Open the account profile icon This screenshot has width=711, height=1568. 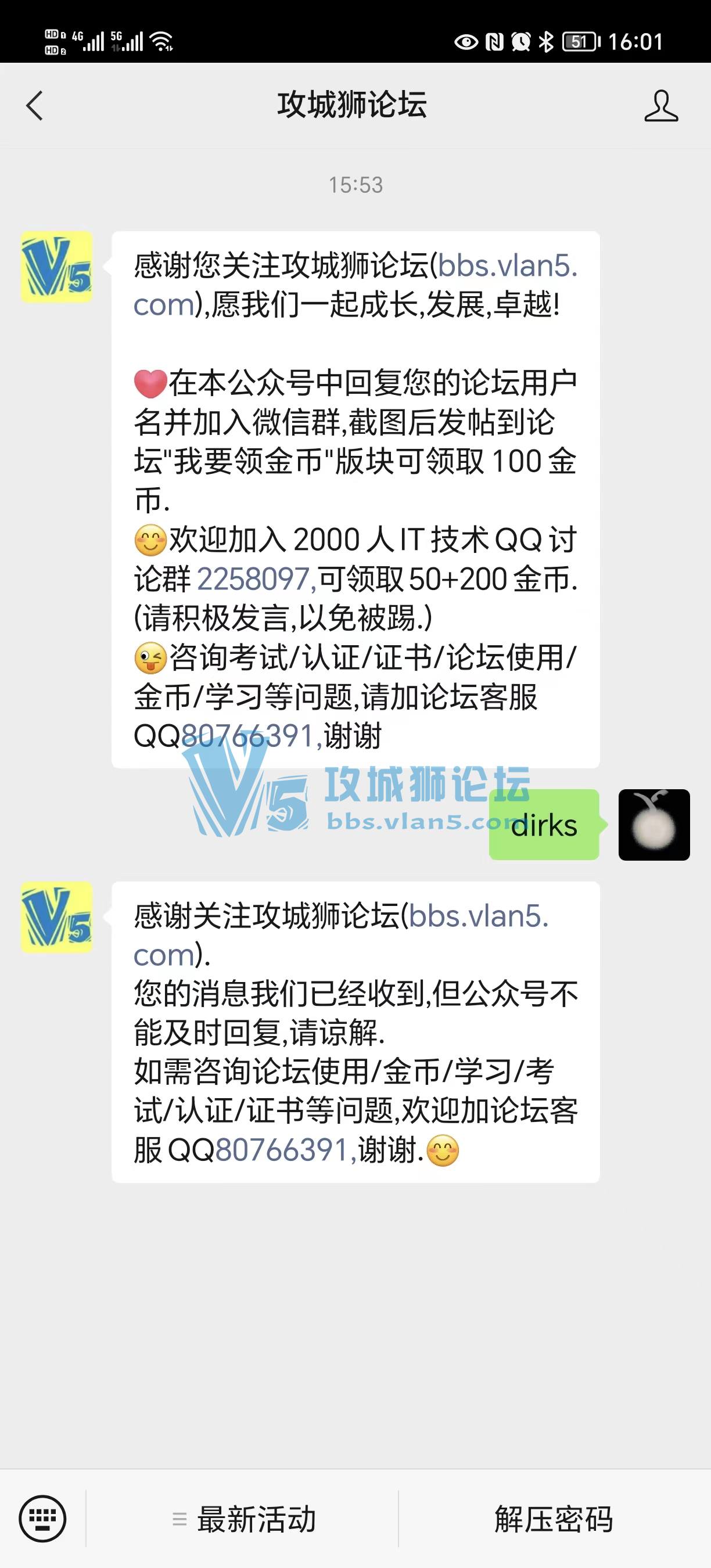(x=661, y=105)
